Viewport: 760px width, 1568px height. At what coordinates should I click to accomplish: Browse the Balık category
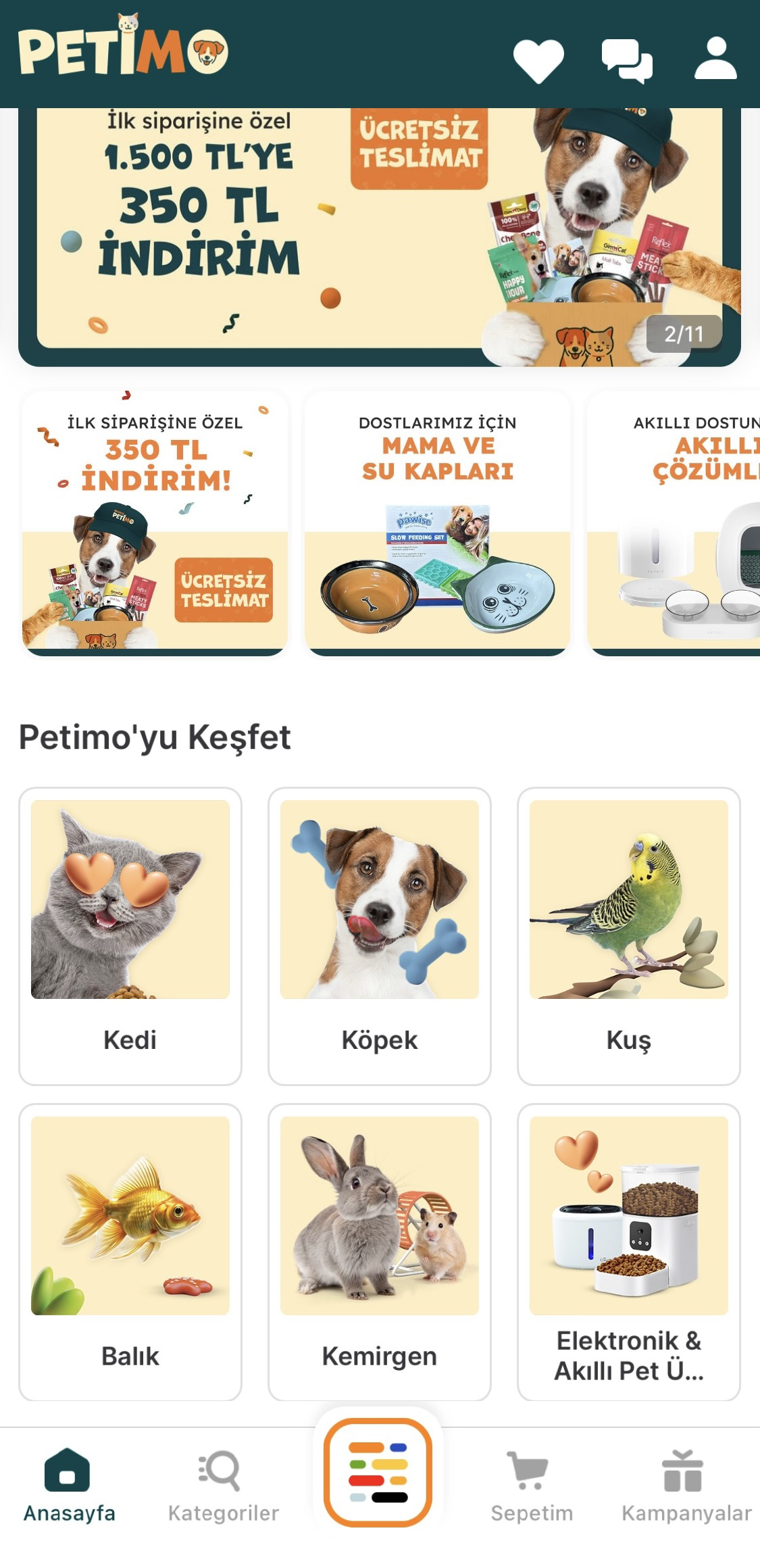(x=130, y=1252)
